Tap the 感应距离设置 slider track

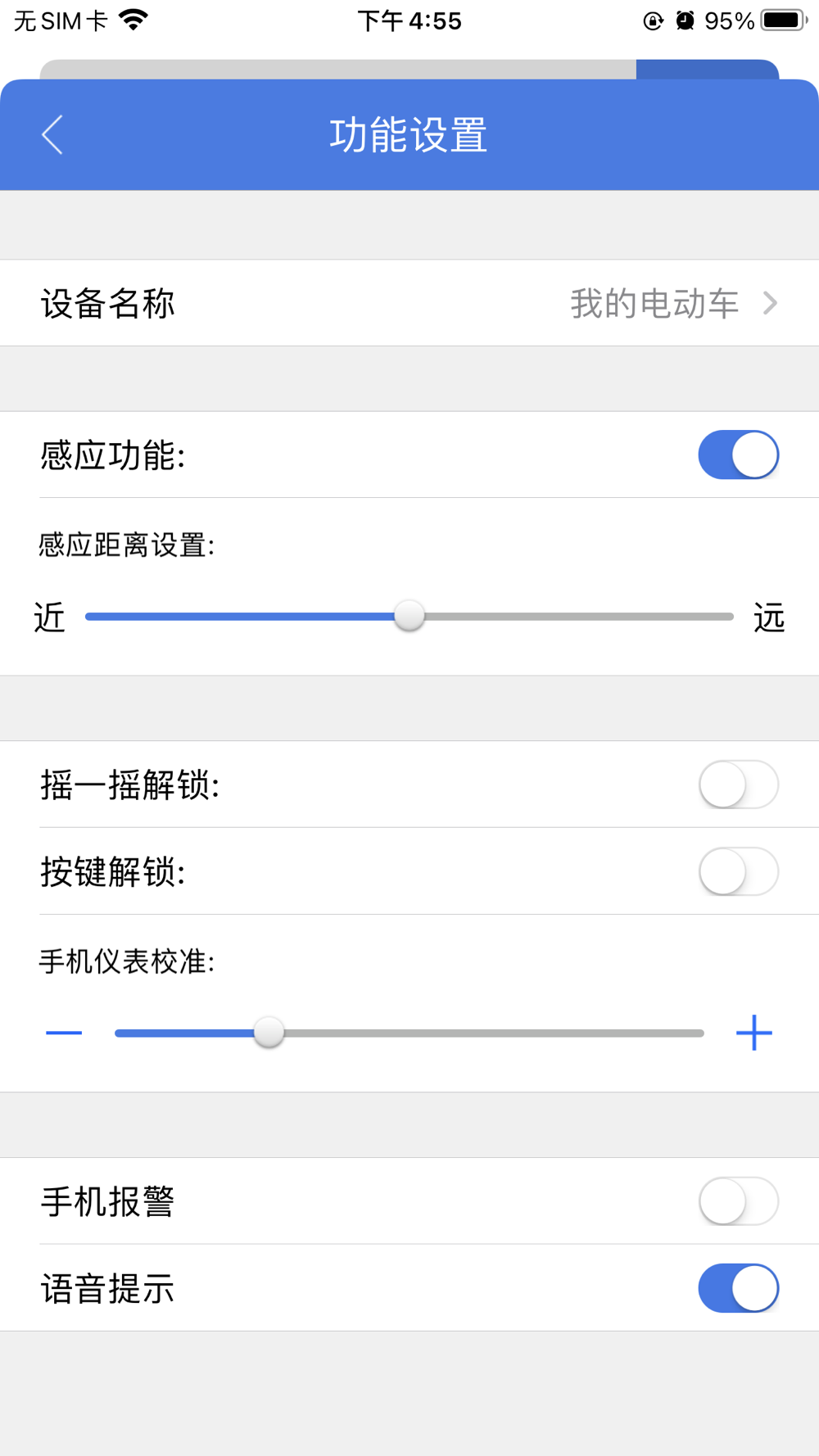pos(409,617)
